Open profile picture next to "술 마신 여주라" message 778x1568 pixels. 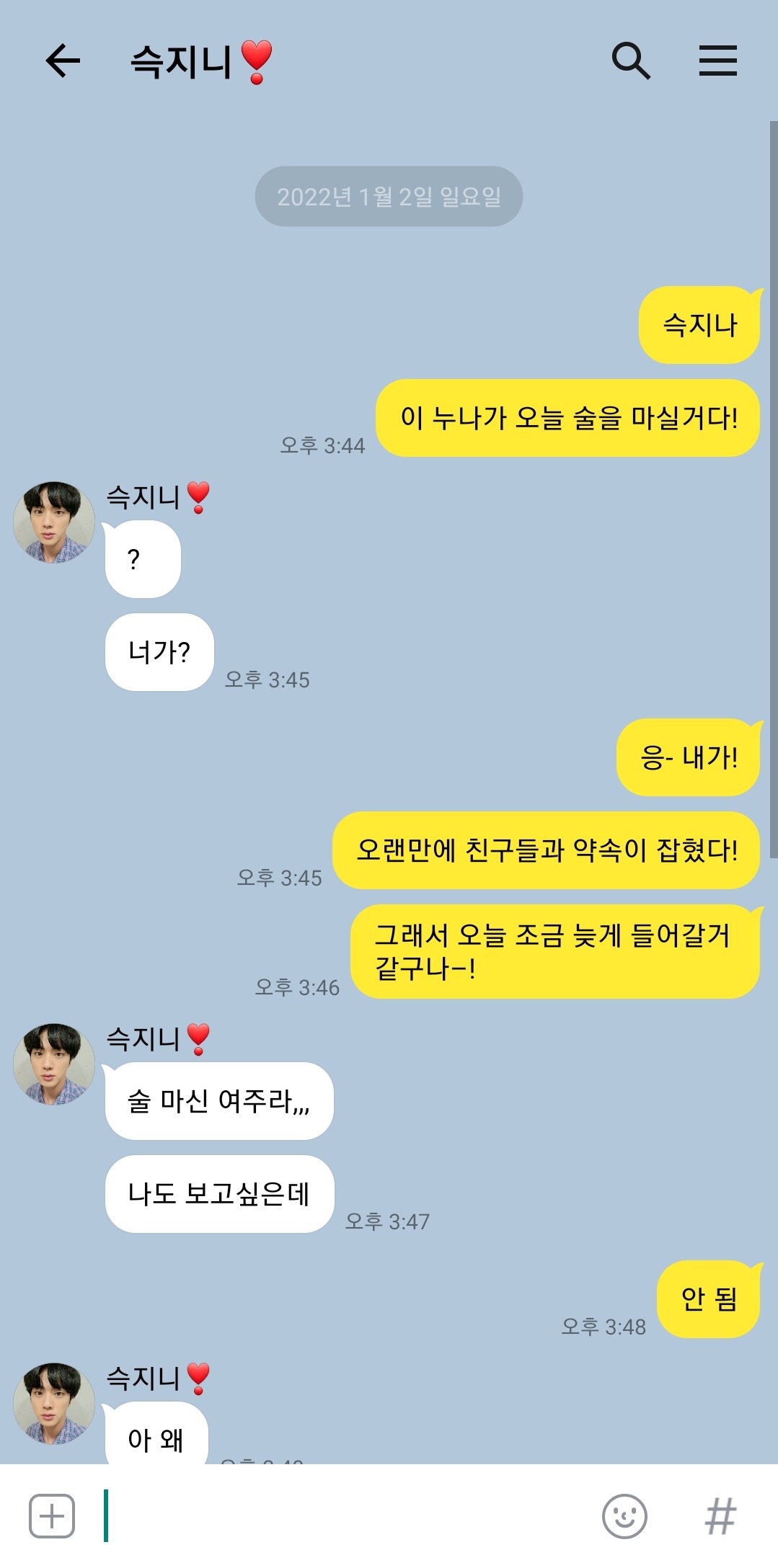pyautogui.click(x=54, y=1064)
